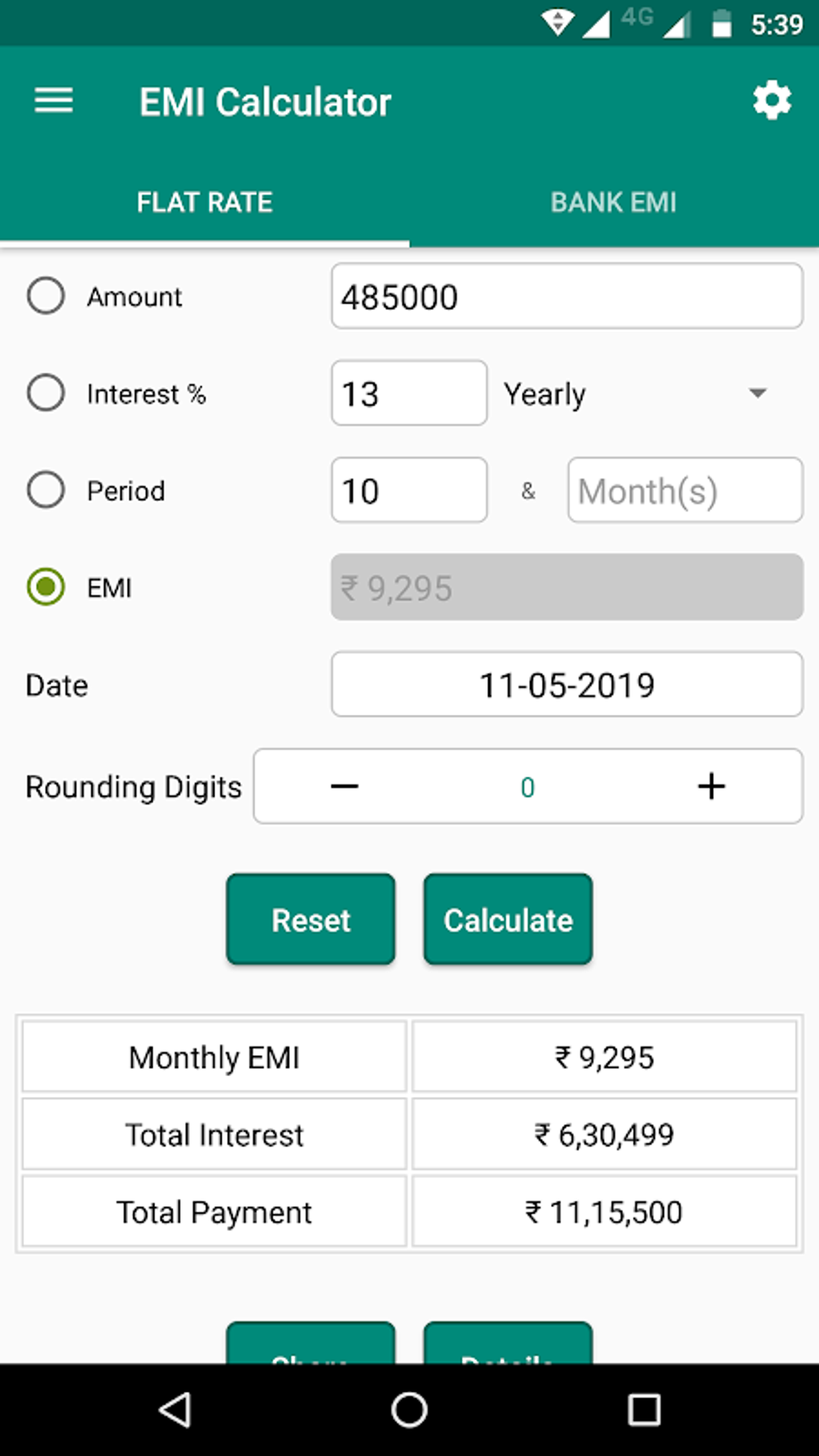Screen dimensions: 819x1456
Task: Select the EMI radio button
Action: (46, 587)
